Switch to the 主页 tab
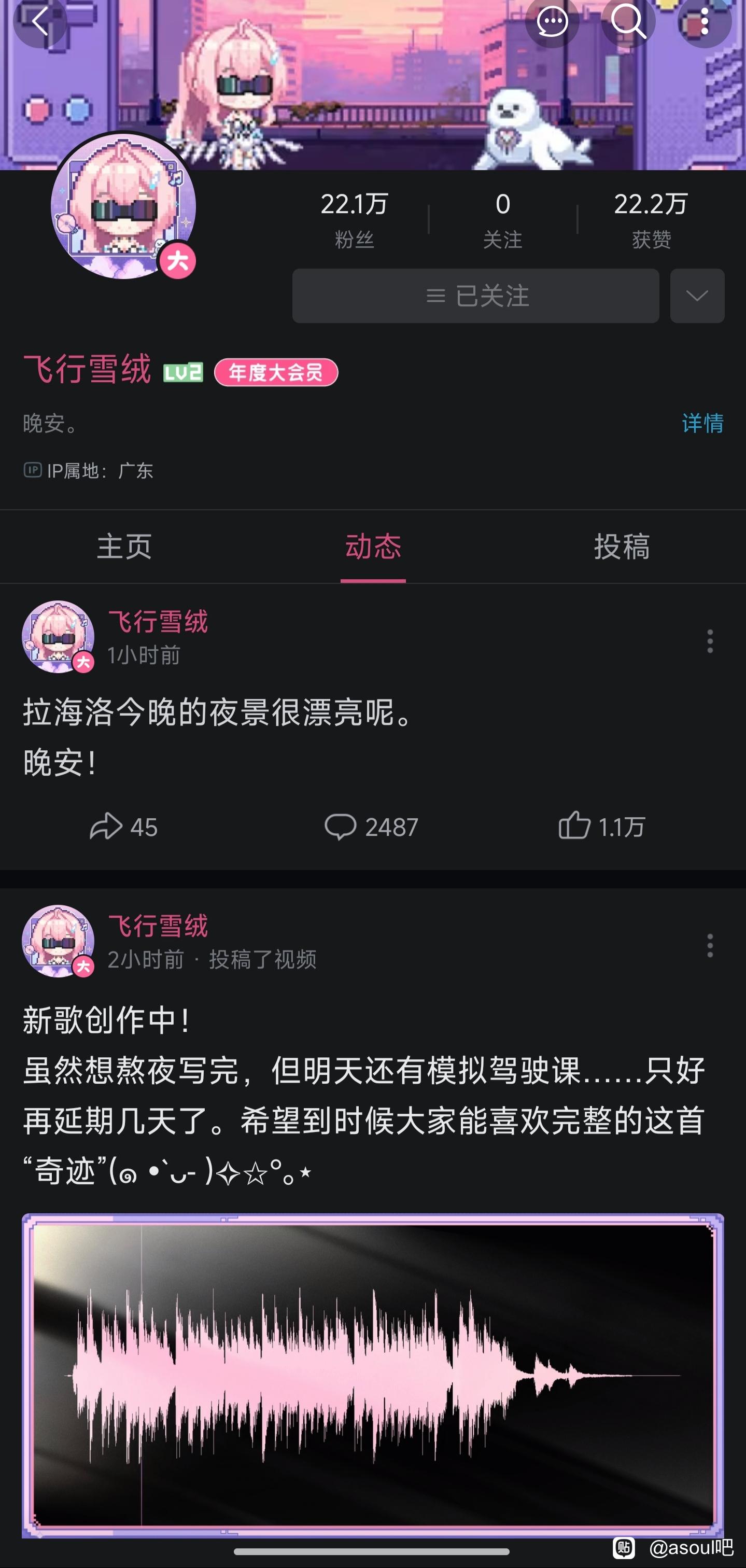The width and height of the screenshot is (746, 1568). 124,546
